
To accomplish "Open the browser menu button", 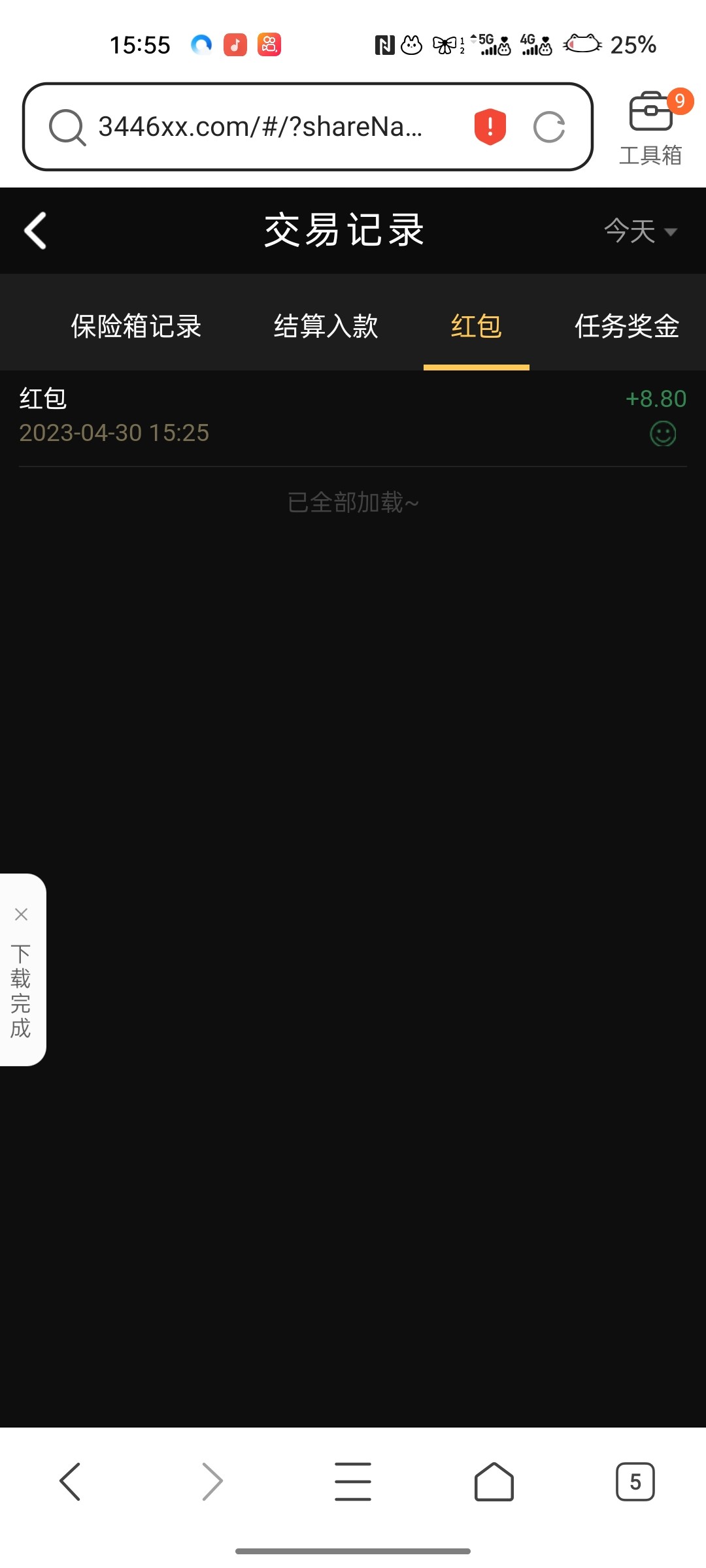I will point(353,1481).
